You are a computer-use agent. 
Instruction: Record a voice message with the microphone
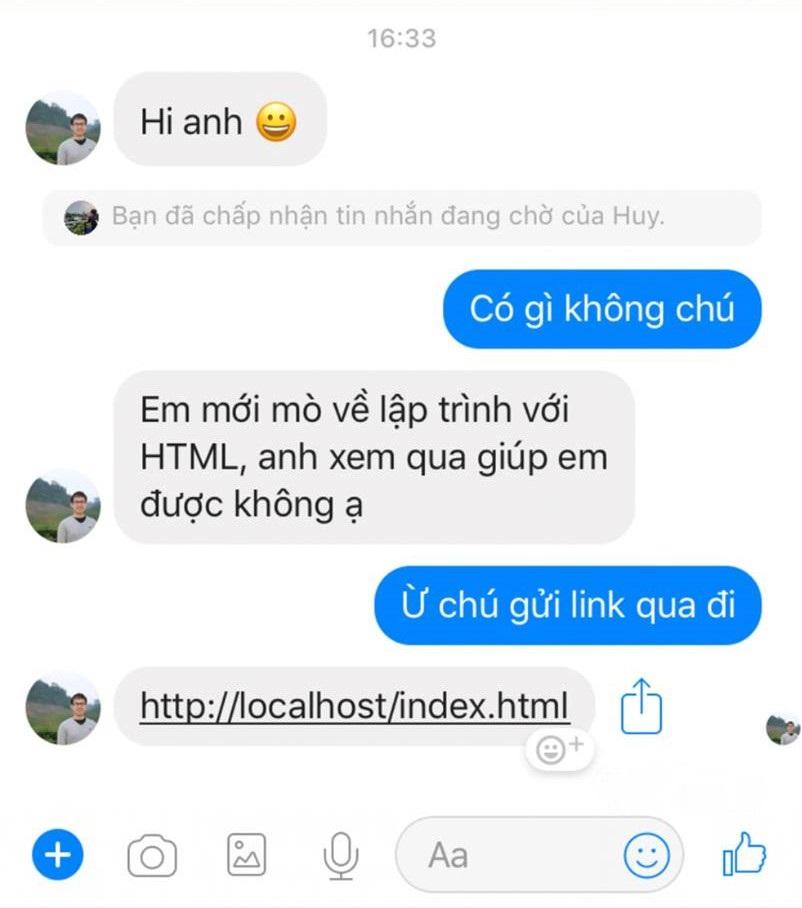(341, 855)
